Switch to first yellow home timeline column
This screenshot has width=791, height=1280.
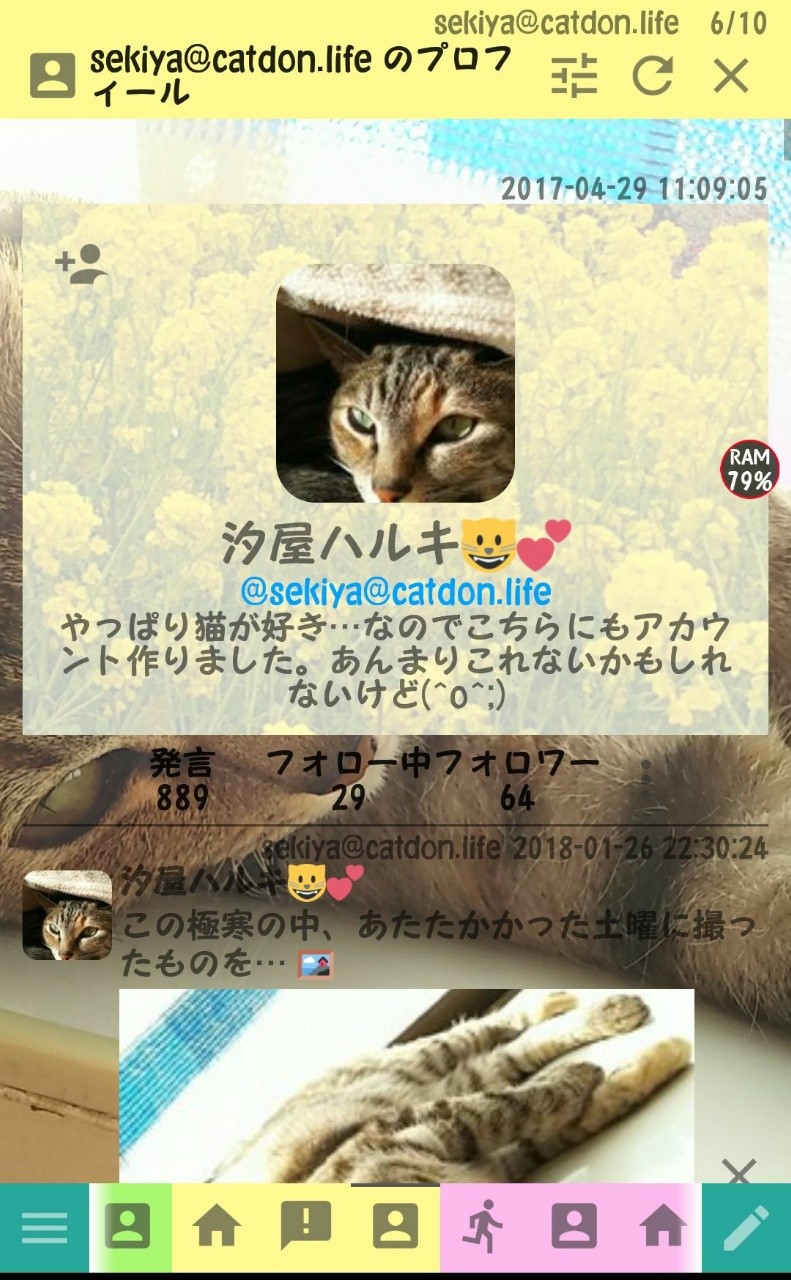[217, 1226]
